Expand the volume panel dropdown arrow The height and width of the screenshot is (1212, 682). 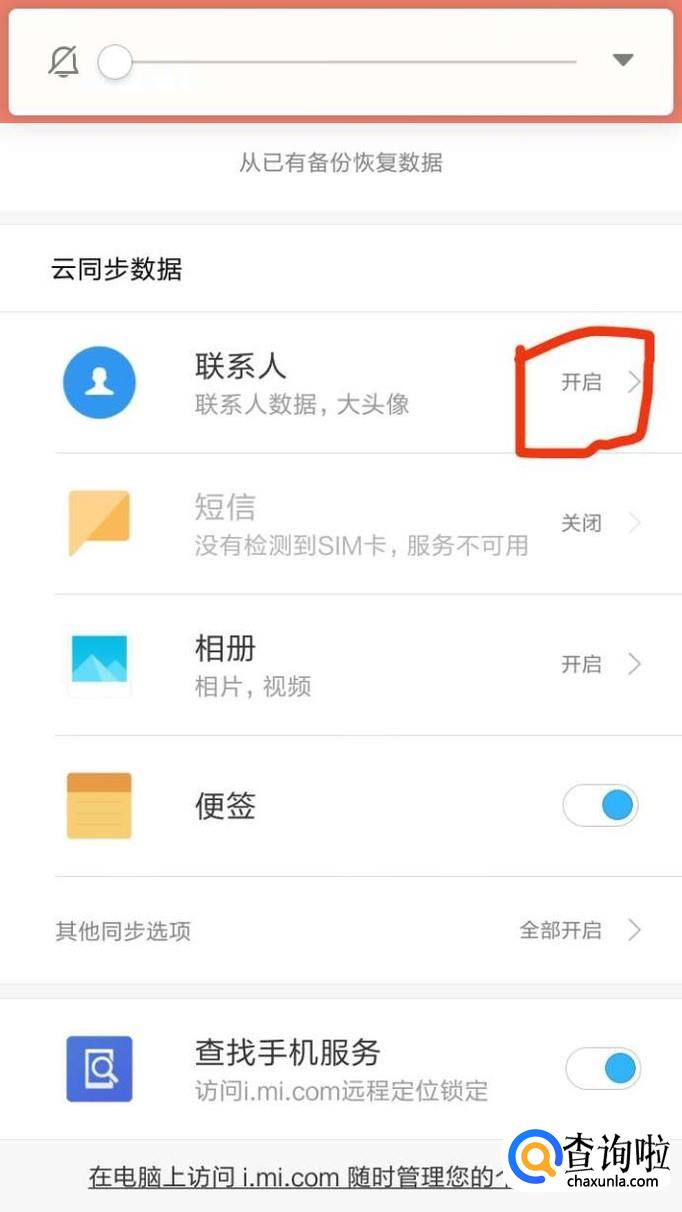point(623,60)
